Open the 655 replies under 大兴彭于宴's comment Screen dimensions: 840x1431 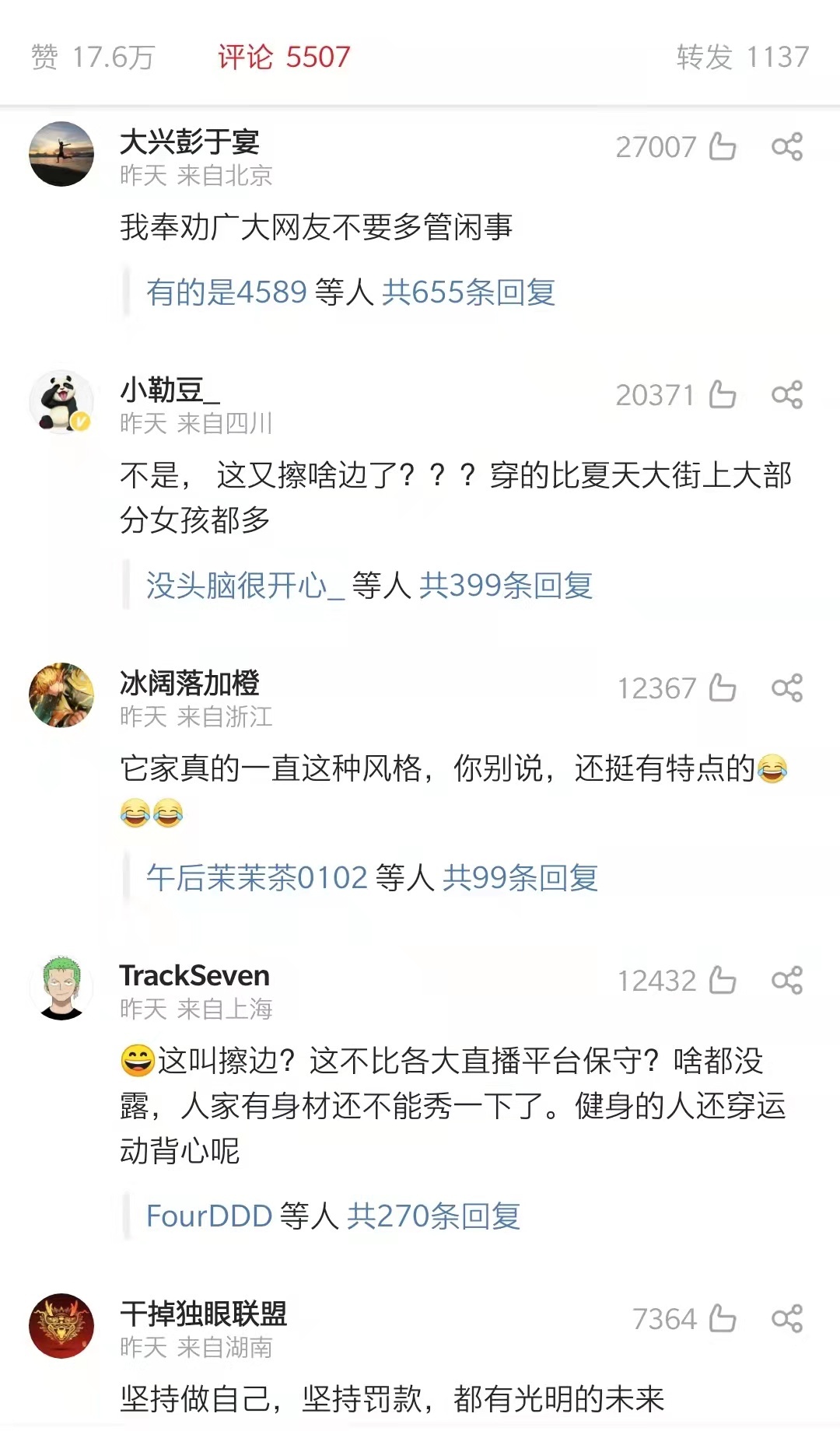[x=468, y=292]
